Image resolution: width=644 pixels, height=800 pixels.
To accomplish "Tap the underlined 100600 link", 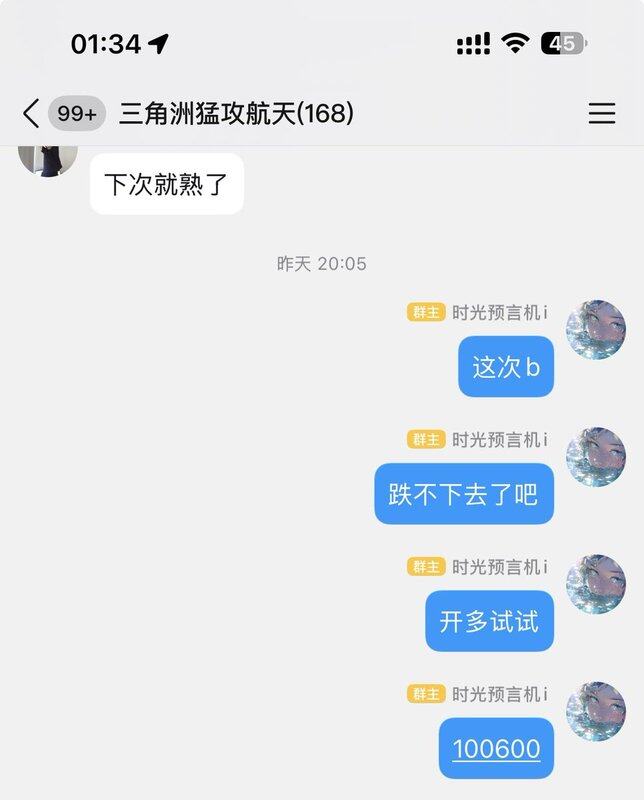I will tap(496, 748).
